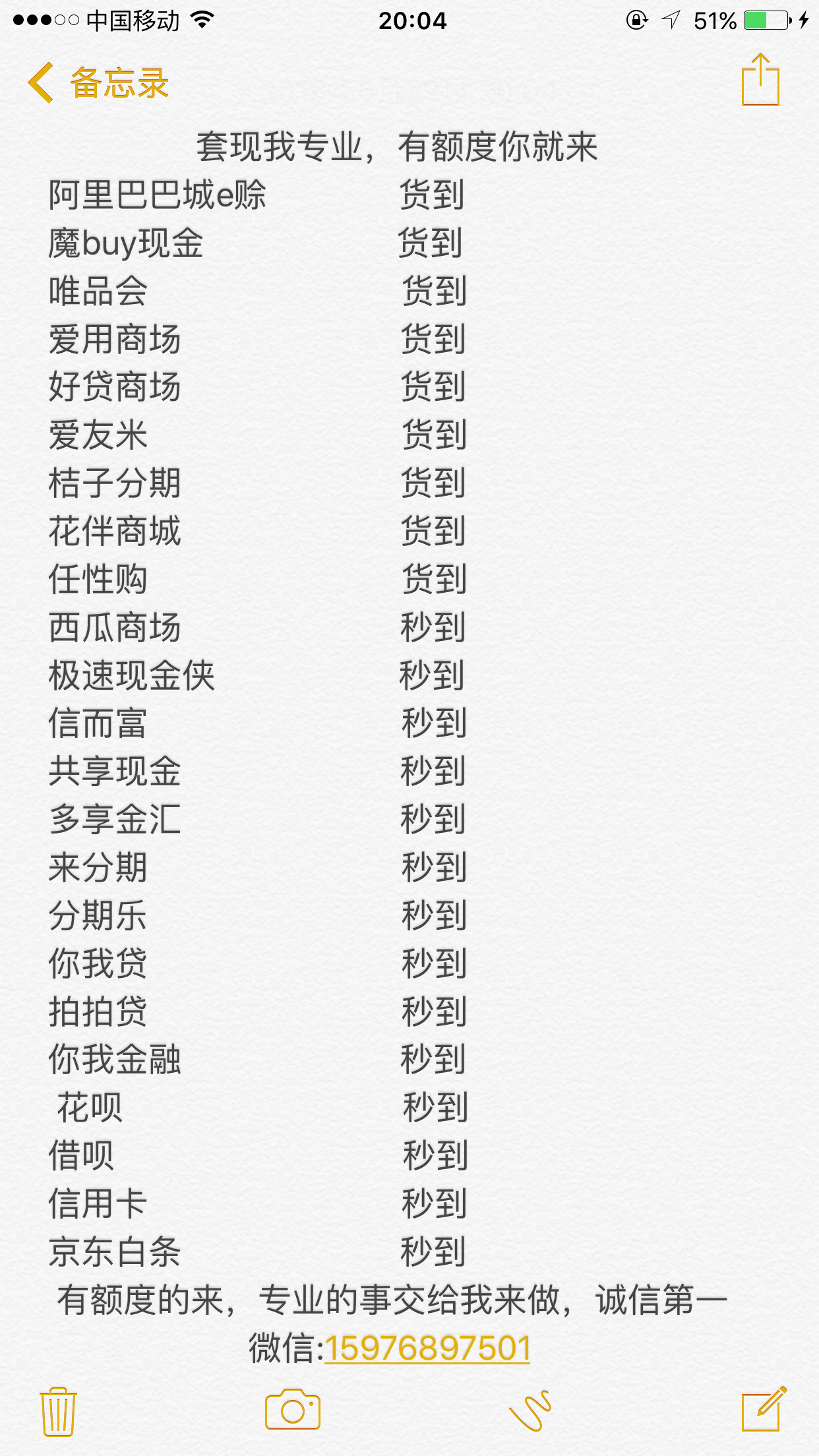
Task: Add a photo with the camera icon
Action: tap(293, 1410)
